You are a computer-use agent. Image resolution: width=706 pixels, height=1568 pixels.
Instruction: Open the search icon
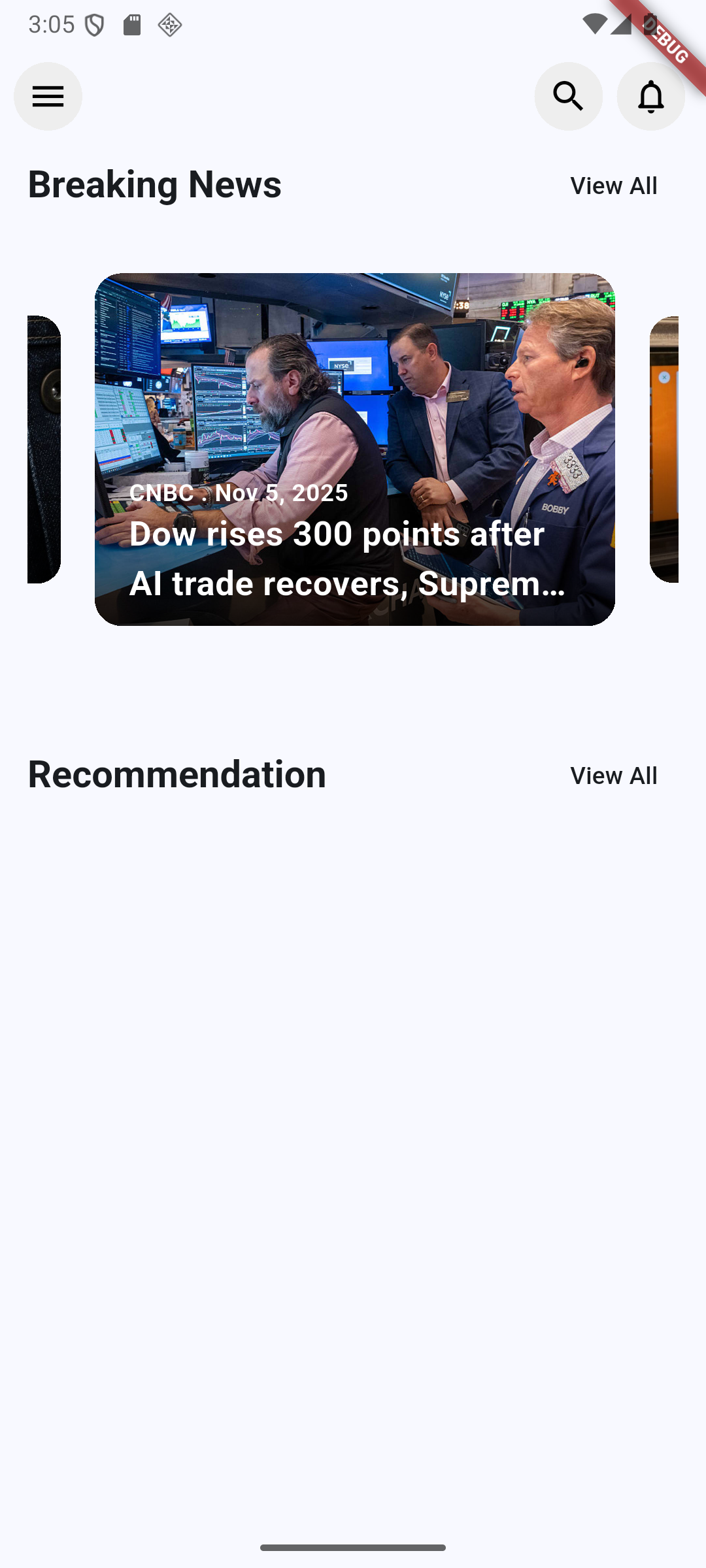pos(568,97)
